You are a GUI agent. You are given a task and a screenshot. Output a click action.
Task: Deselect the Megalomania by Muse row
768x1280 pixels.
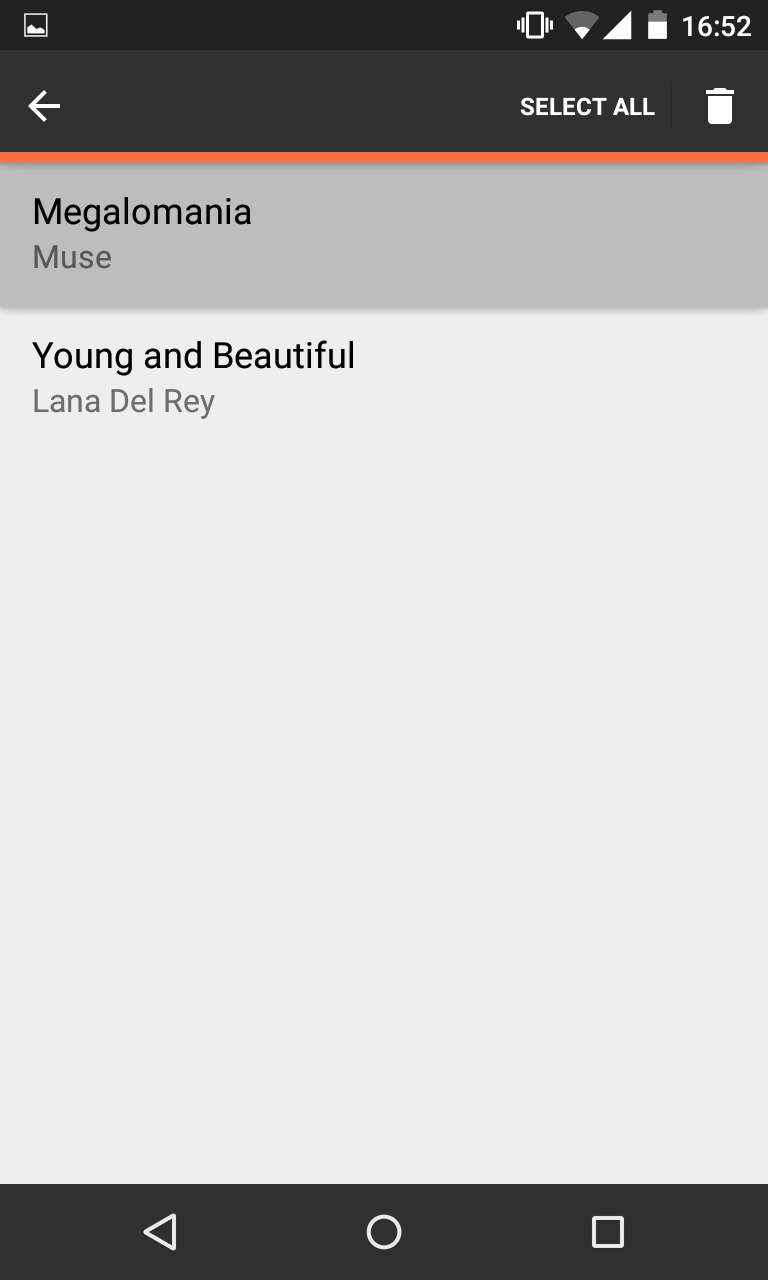click(x=384, y=234)
